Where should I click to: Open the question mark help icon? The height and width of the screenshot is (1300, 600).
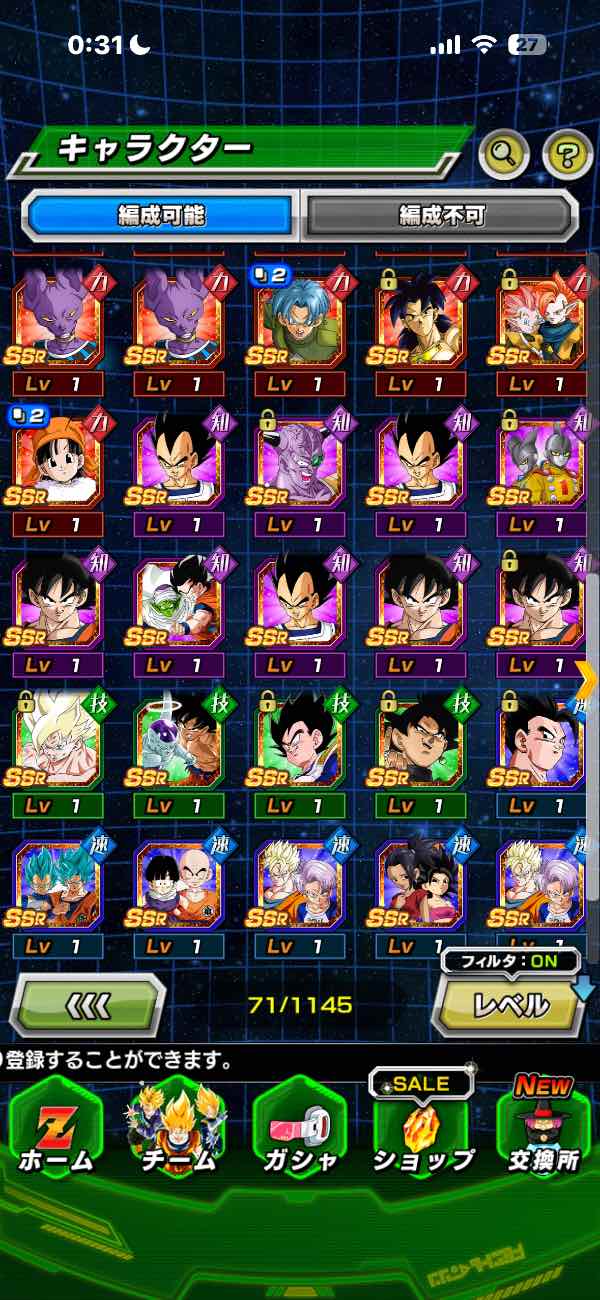[567, 153]
